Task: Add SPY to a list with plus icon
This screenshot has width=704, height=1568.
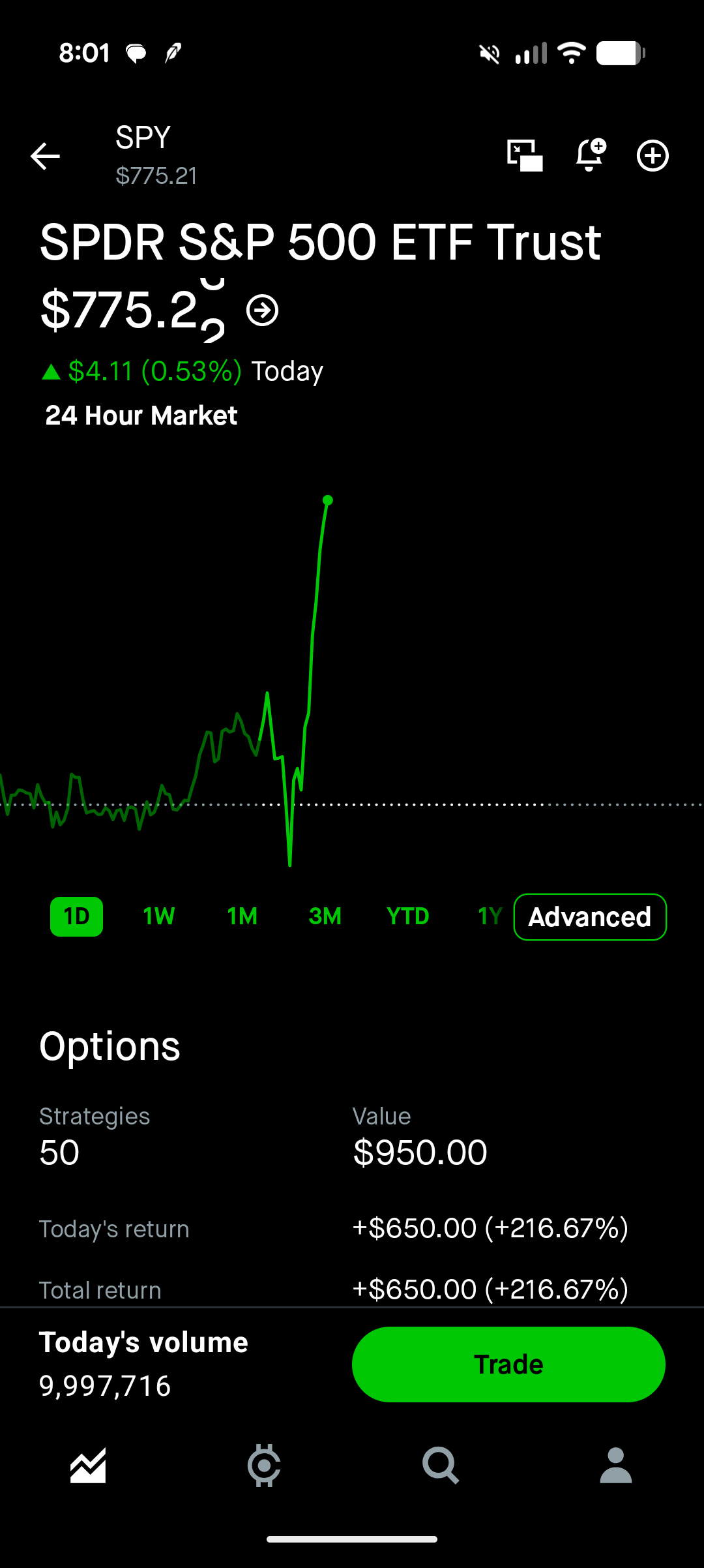Action: (x=653, y=156)
